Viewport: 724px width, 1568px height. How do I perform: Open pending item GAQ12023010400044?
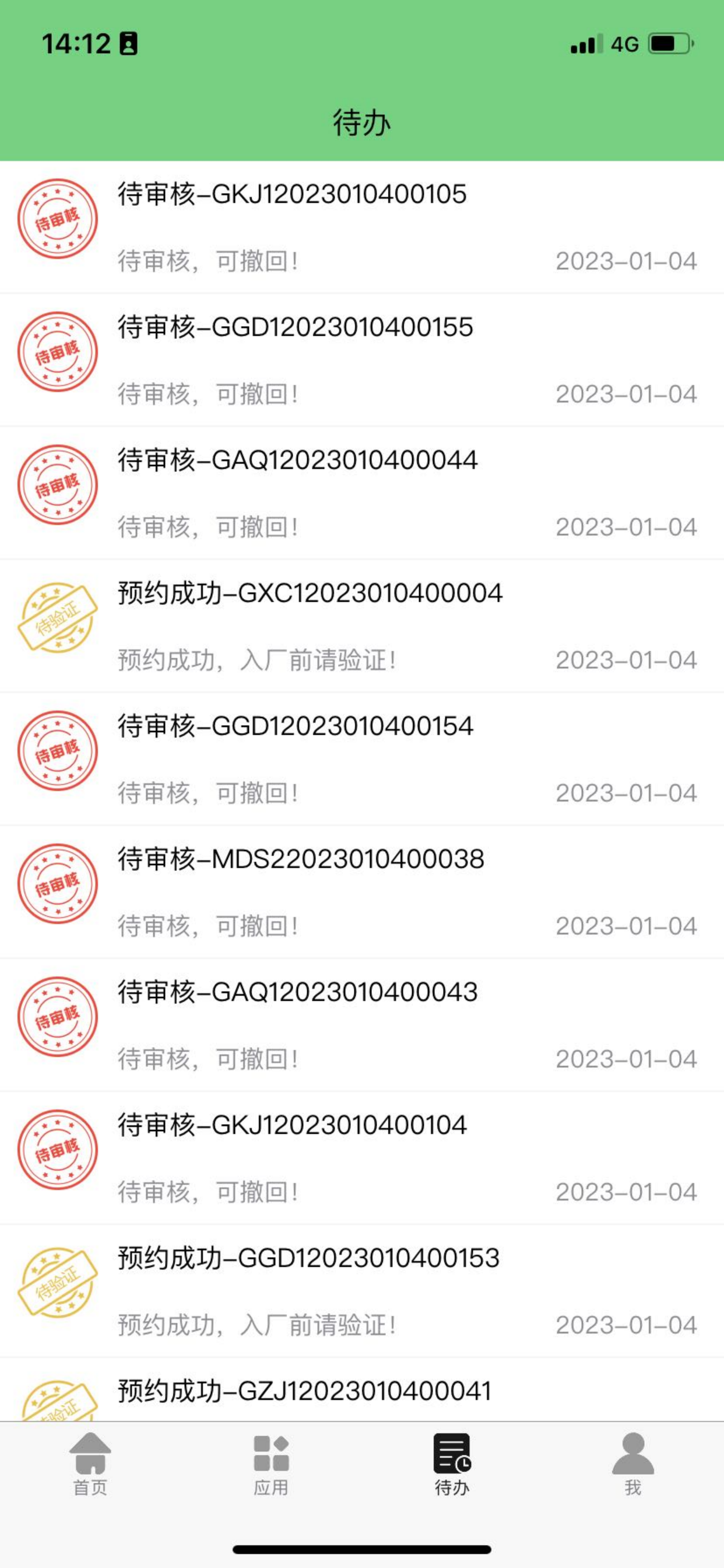362,493
